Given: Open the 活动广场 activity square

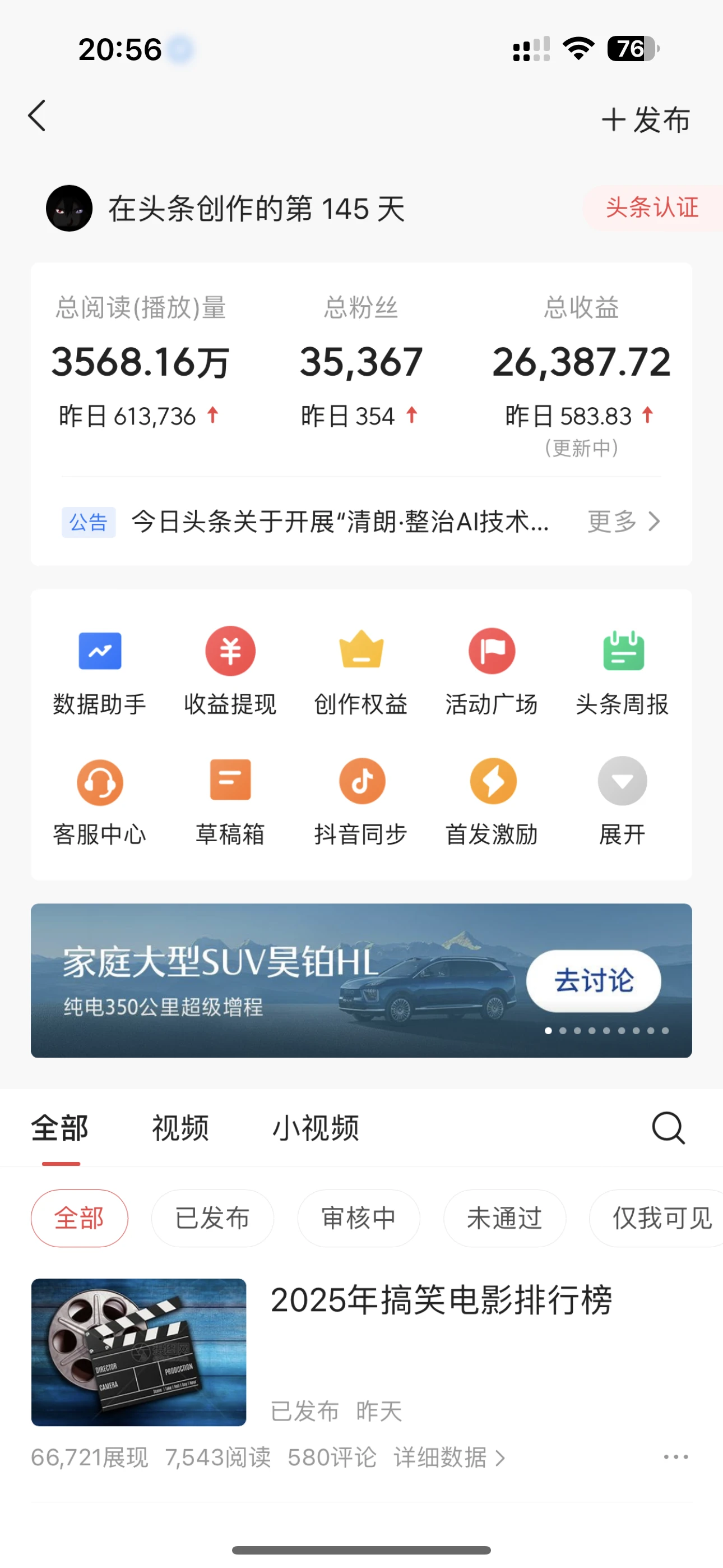Looking at the screenshot, I should click(491, 670).
